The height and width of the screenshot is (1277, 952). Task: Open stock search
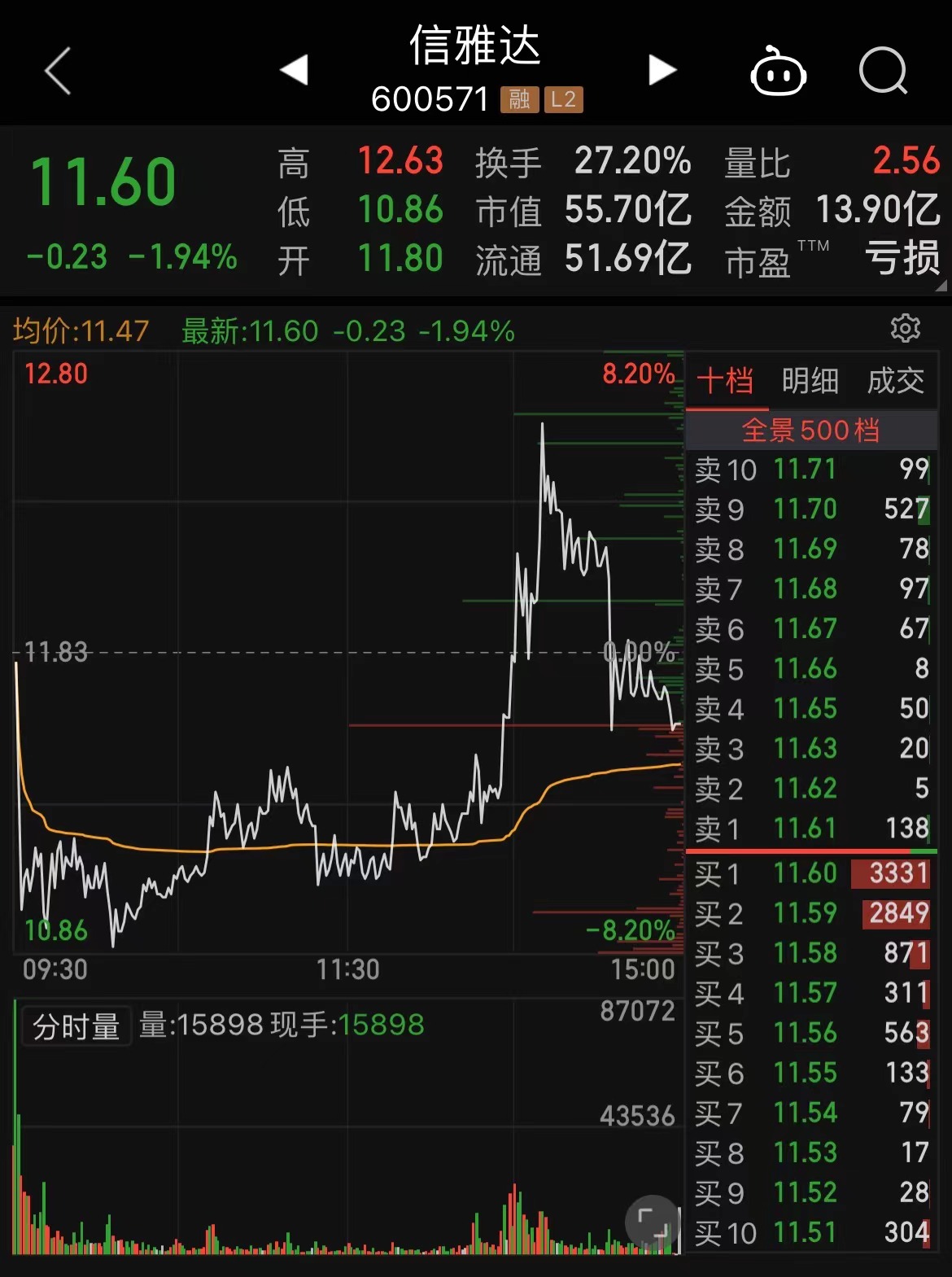(883, 71)
